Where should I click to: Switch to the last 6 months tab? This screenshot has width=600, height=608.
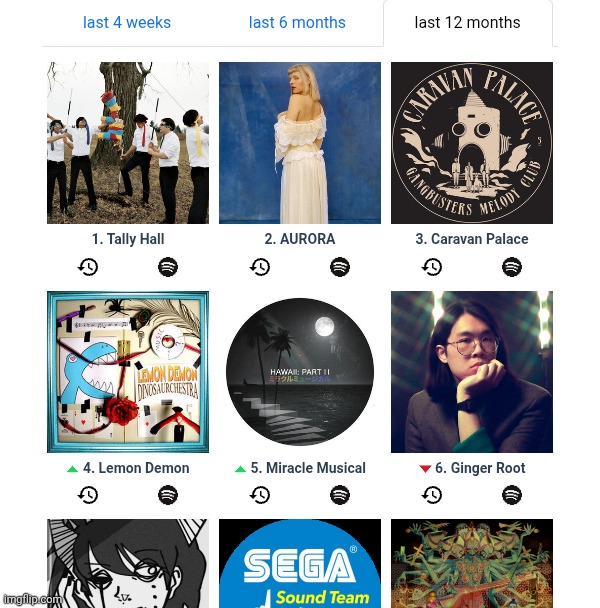(x=297, y=22)
